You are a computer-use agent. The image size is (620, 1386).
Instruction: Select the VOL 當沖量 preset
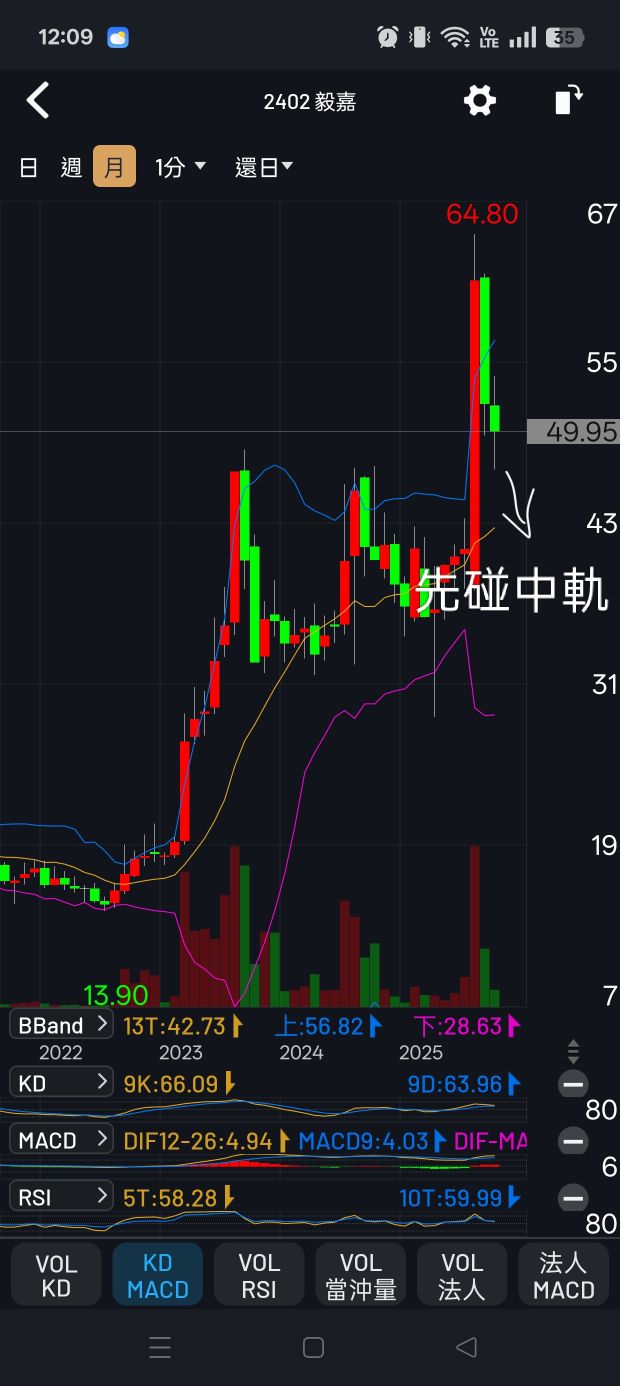(361, 1276)
